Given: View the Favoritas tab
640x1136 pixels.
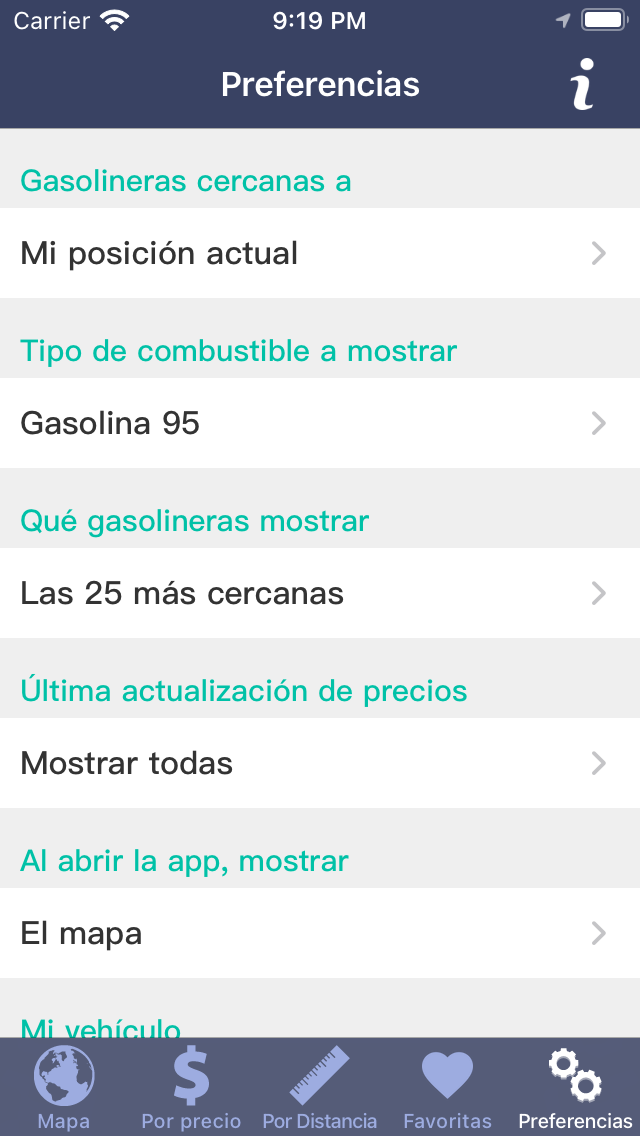Looking at the screenshot, I should coord(447,1088).
